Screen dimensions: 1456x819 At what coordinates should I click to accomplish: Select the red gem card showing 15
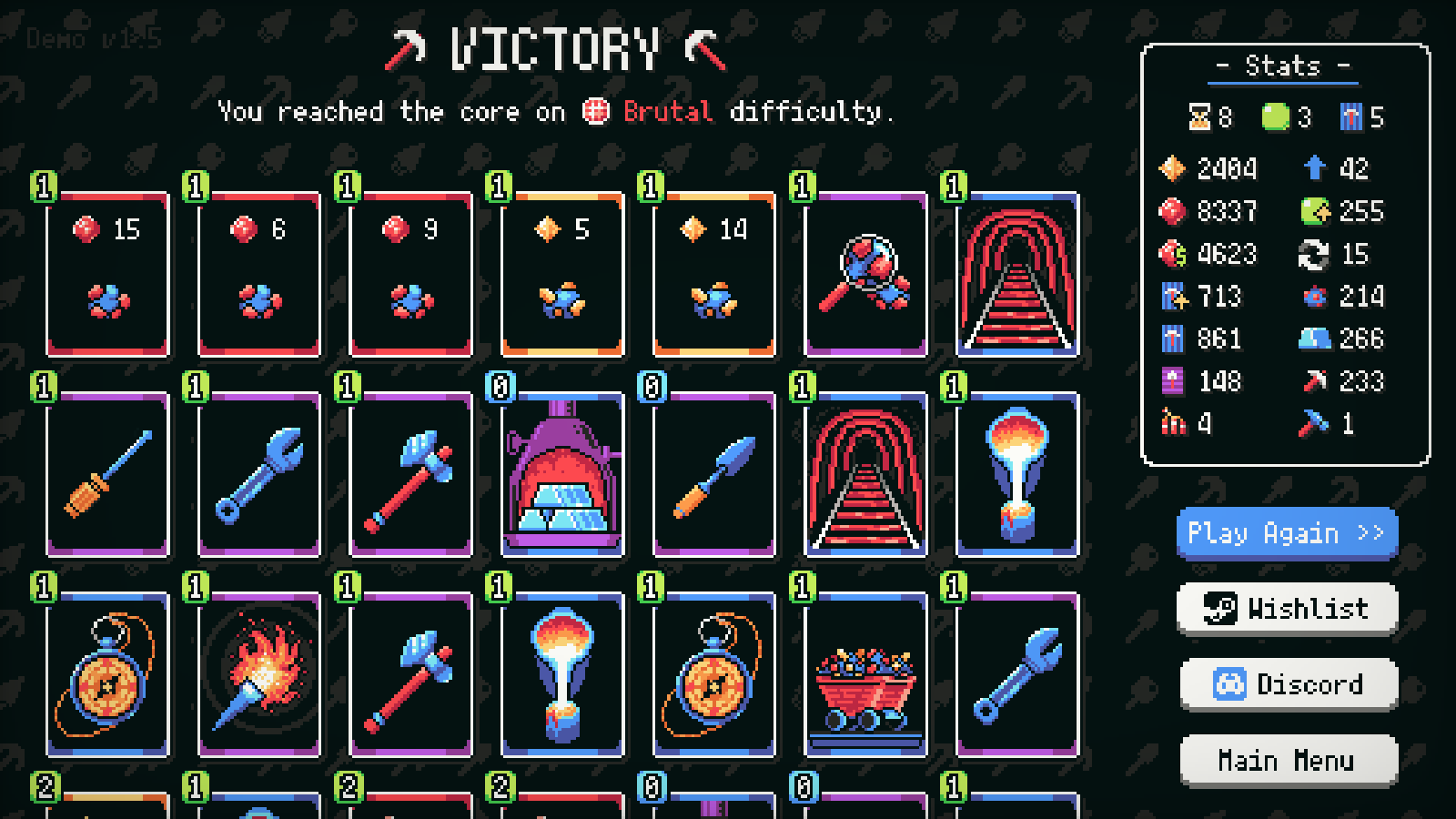[107, 273]
